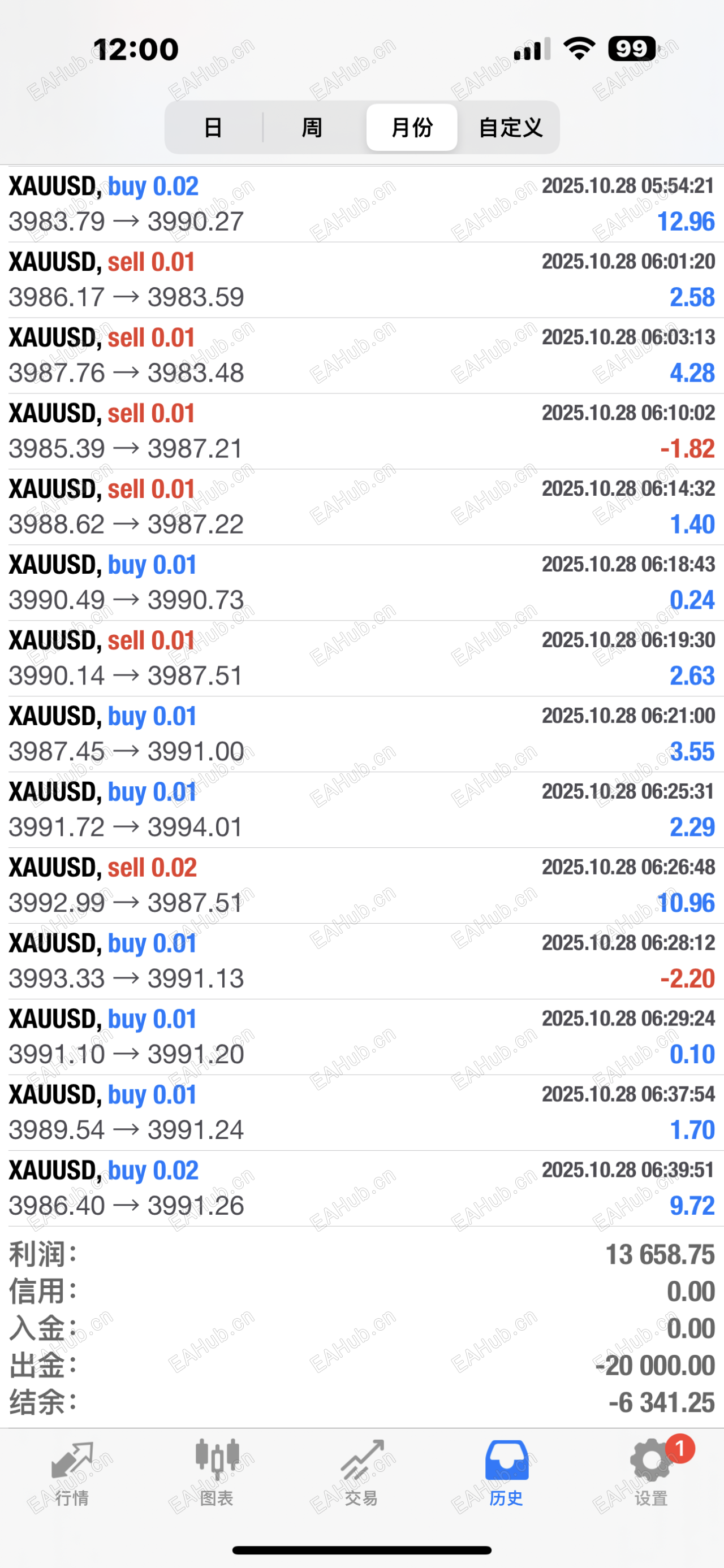Open the sell 0.01 trade at 06:01:20
Screen dimensions: 724x1568
click(x=361, y=279)
